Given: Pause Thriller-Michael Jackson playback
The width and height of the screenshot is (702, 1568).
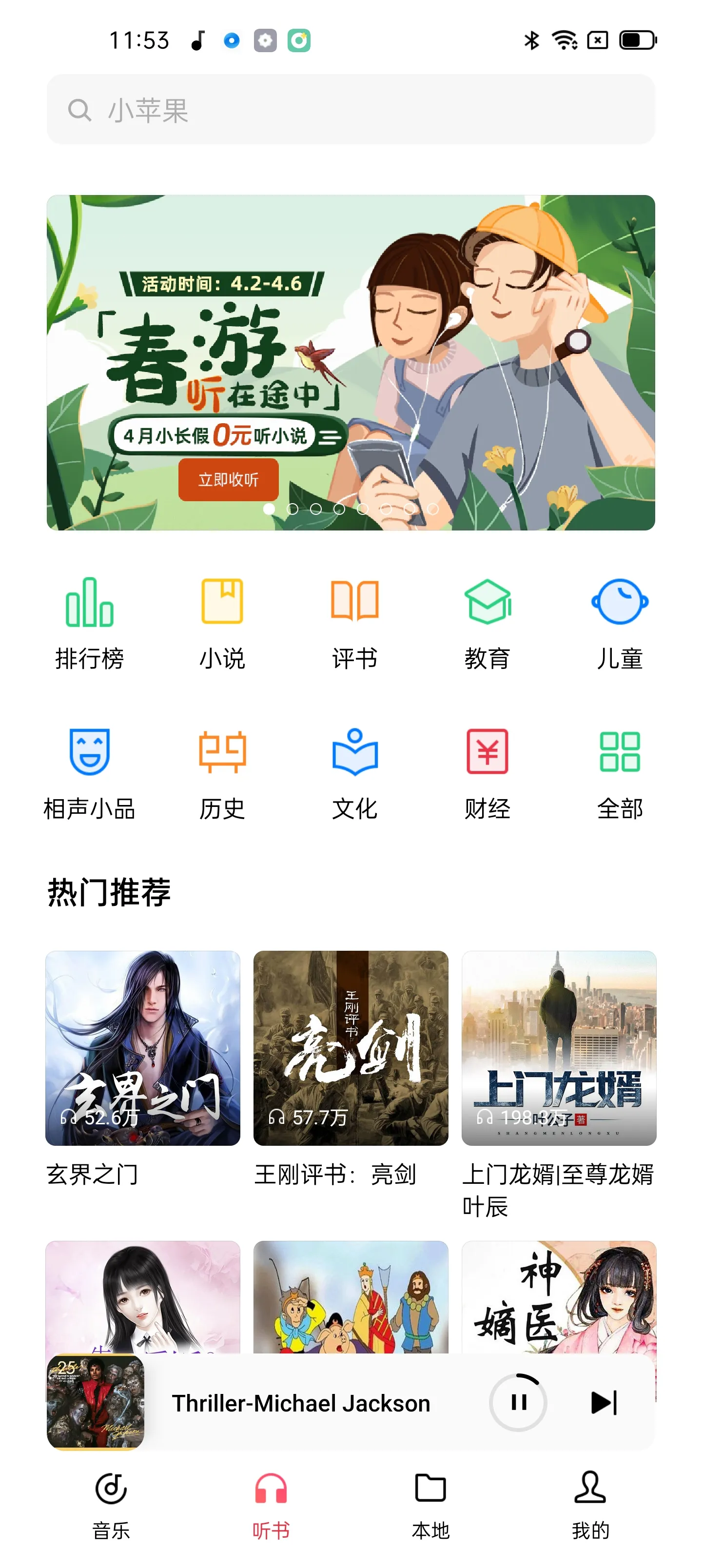Looking at the screenshot, I should [518, 1402].
